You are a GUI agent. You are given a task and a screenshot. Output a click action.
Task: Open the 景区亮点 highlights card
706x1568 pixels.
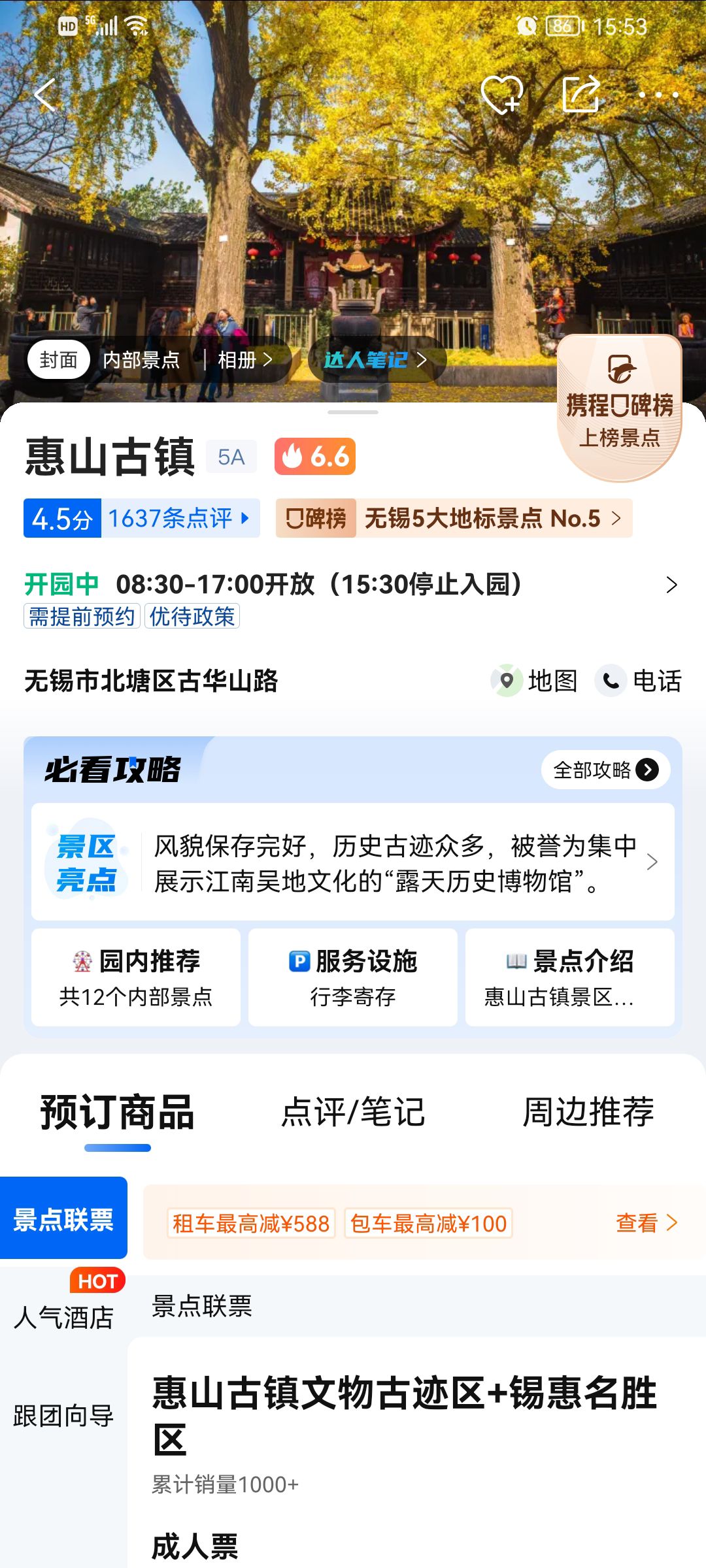pos(353,862)
